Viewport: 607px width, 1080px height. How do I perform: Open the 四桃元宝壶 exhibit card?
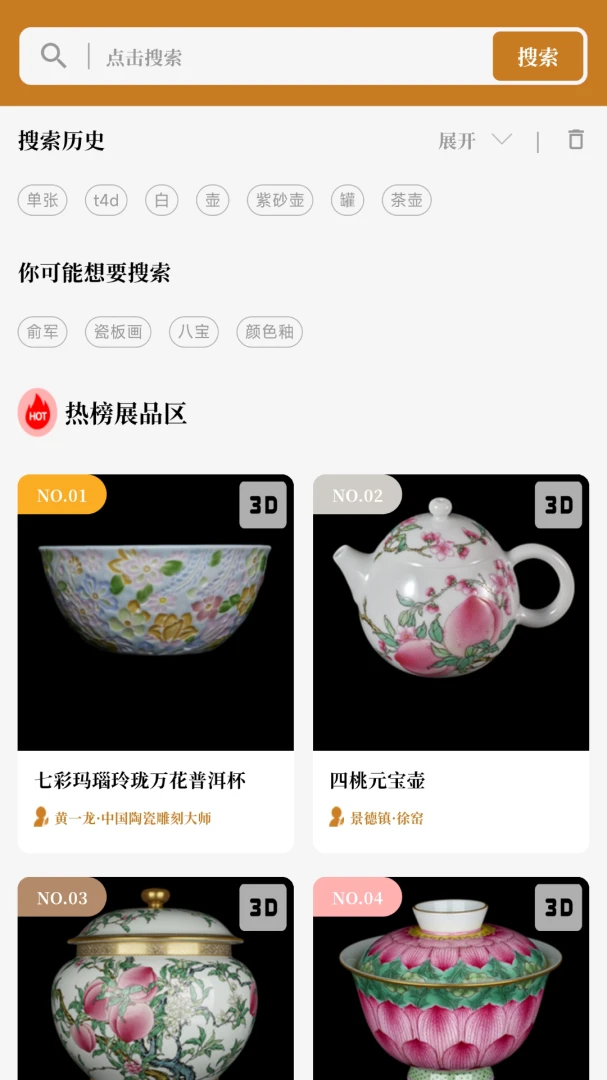coord(451,663)
